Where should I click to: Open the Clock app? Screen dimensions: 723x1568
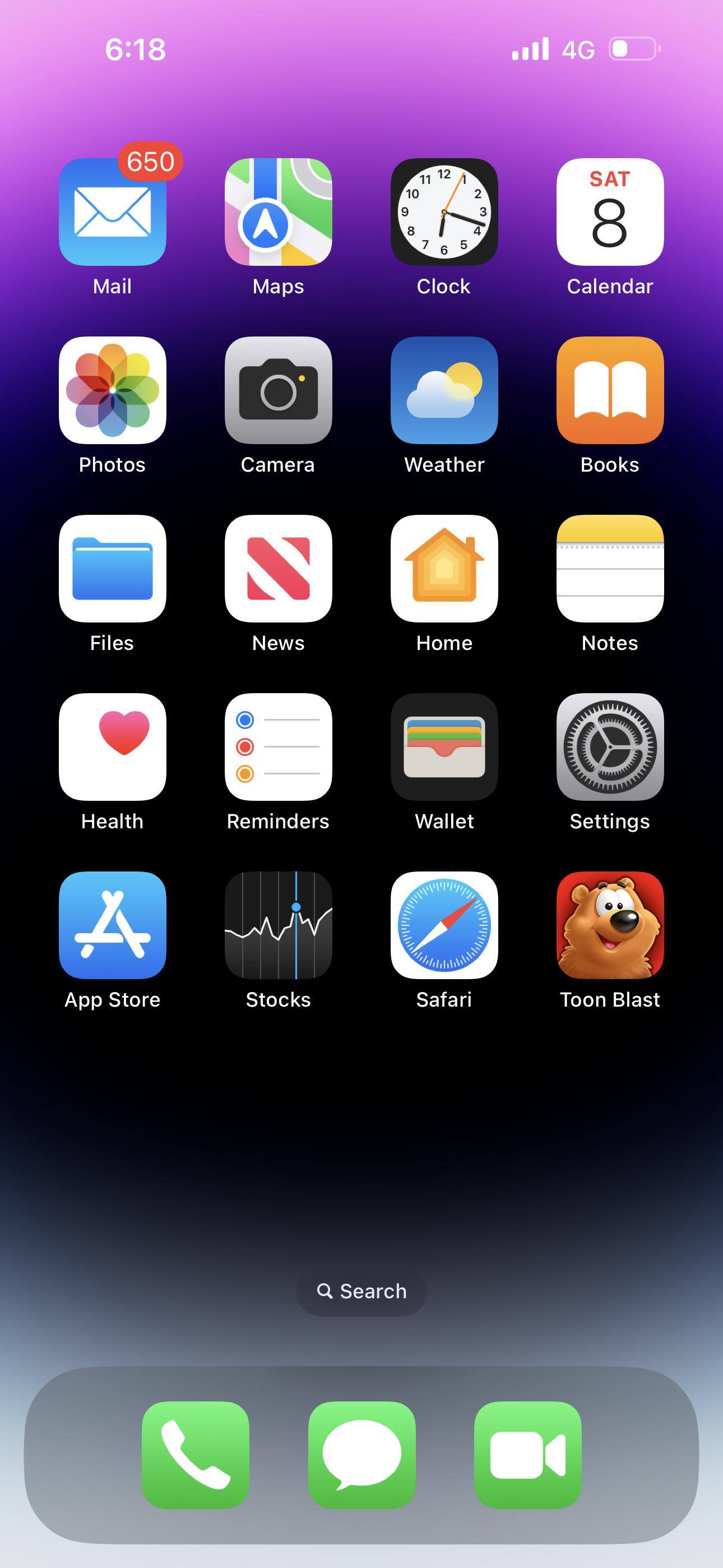[x=444, y=212]
